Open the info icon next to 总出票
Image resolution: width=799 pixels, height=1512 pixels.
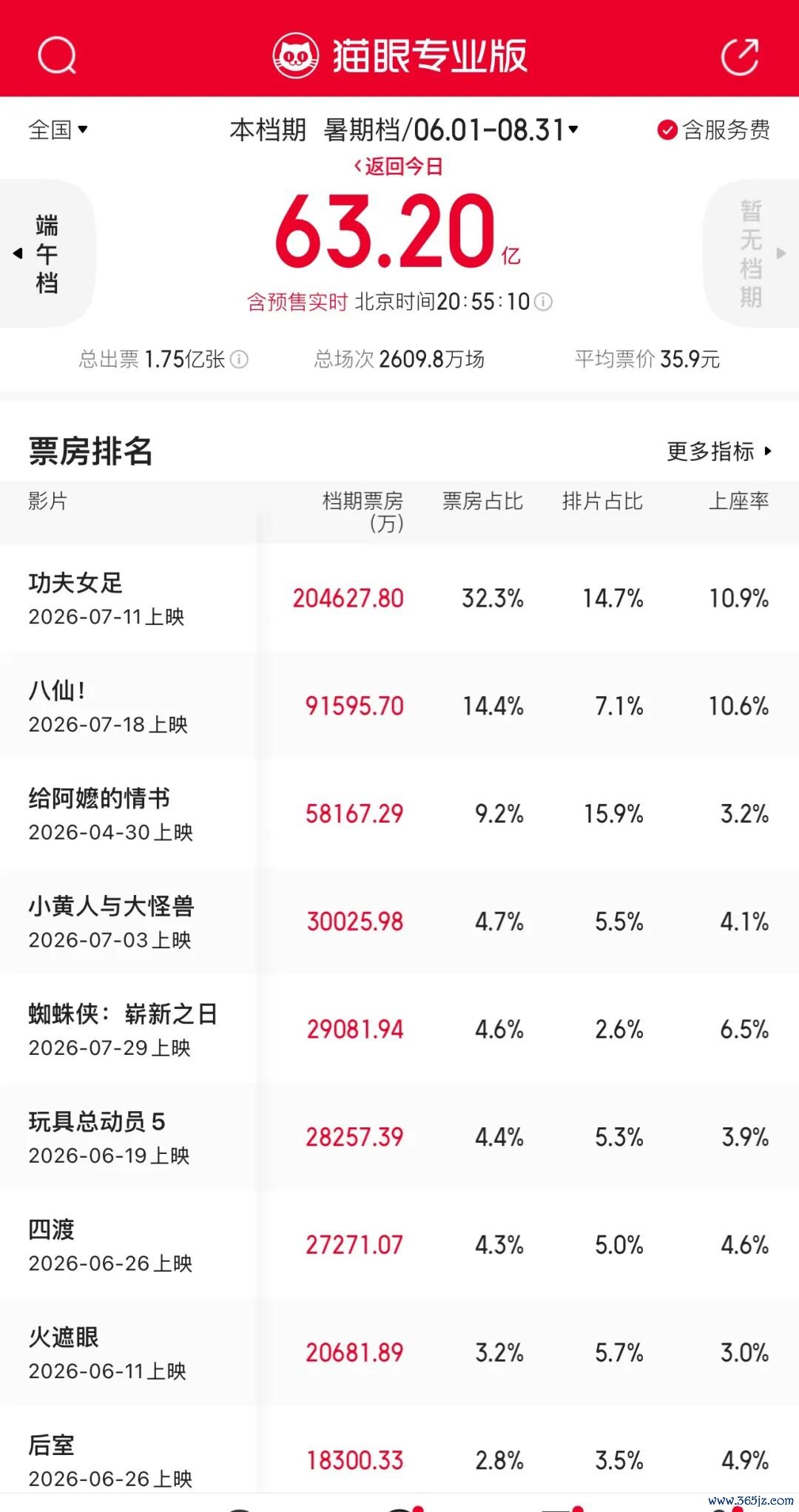coord(239,360)
